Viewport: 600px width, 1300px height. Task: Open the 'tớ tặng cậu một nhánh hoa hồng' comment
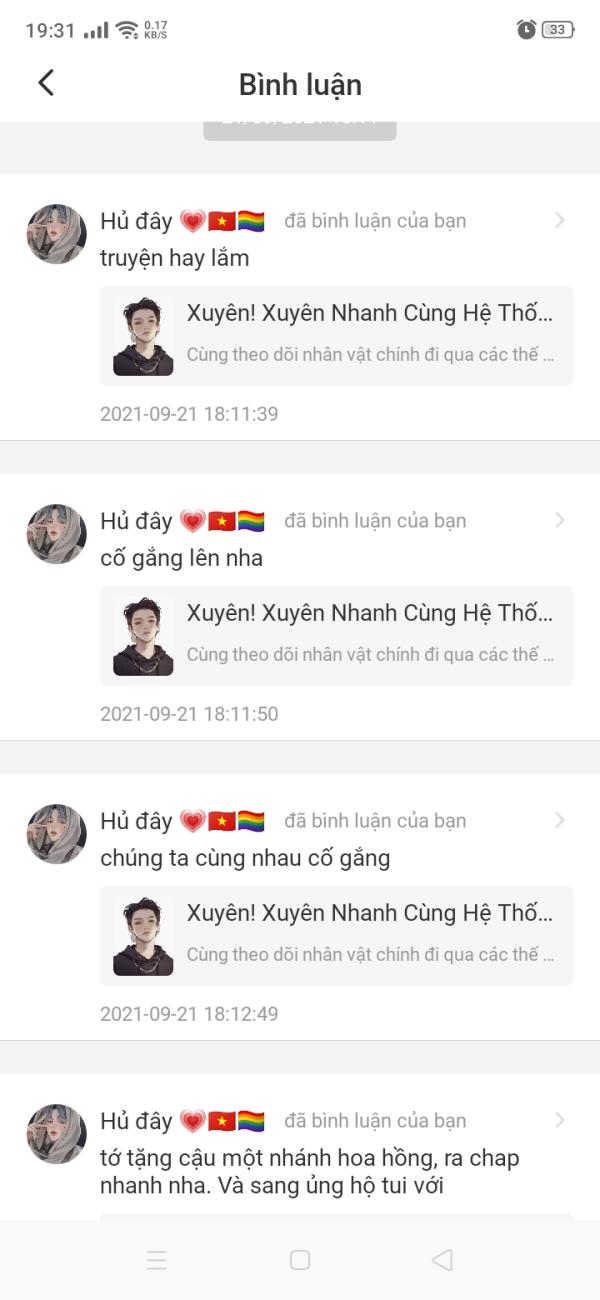pos(310,1172)
